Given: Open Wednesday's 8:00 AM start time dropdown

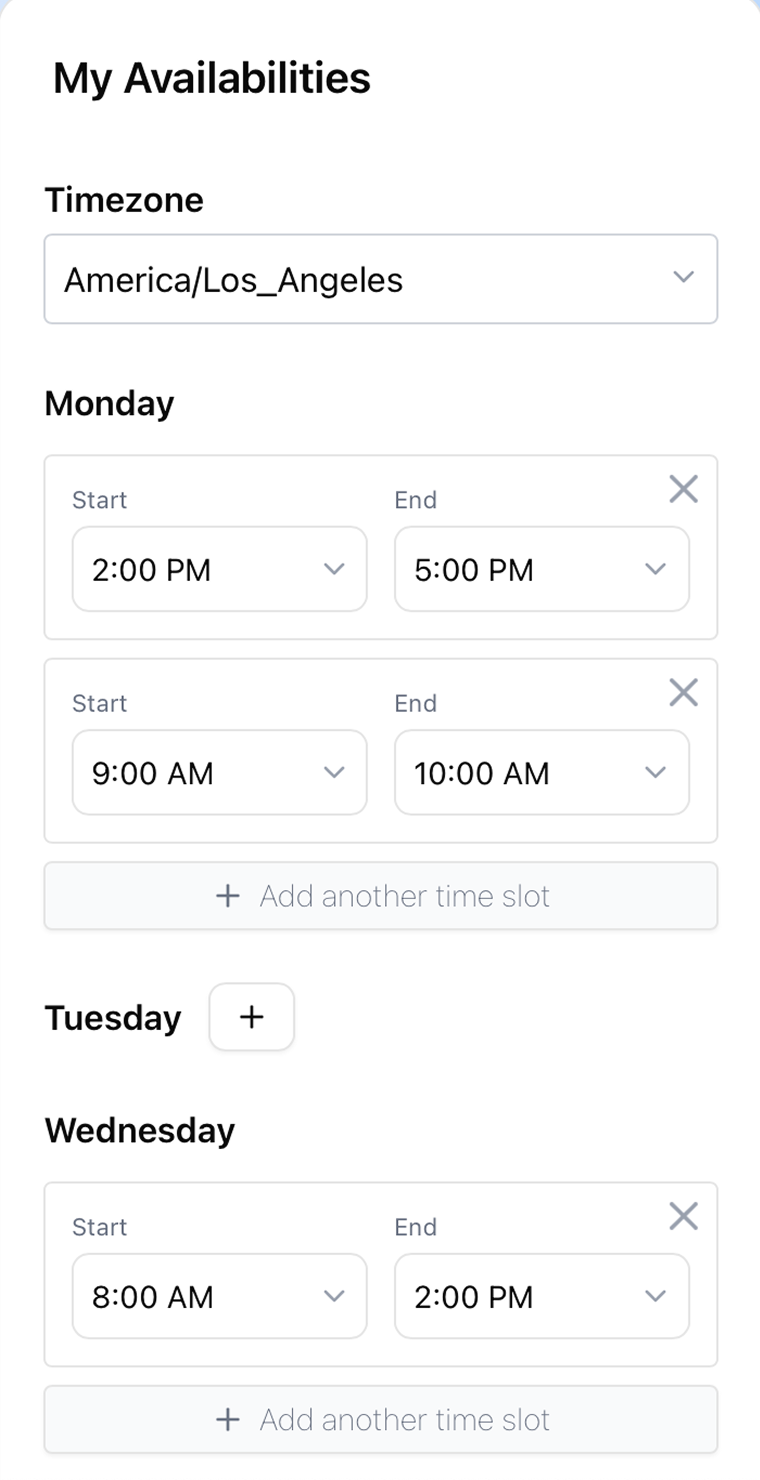Looking at the screenshot, I should 219,1296.
